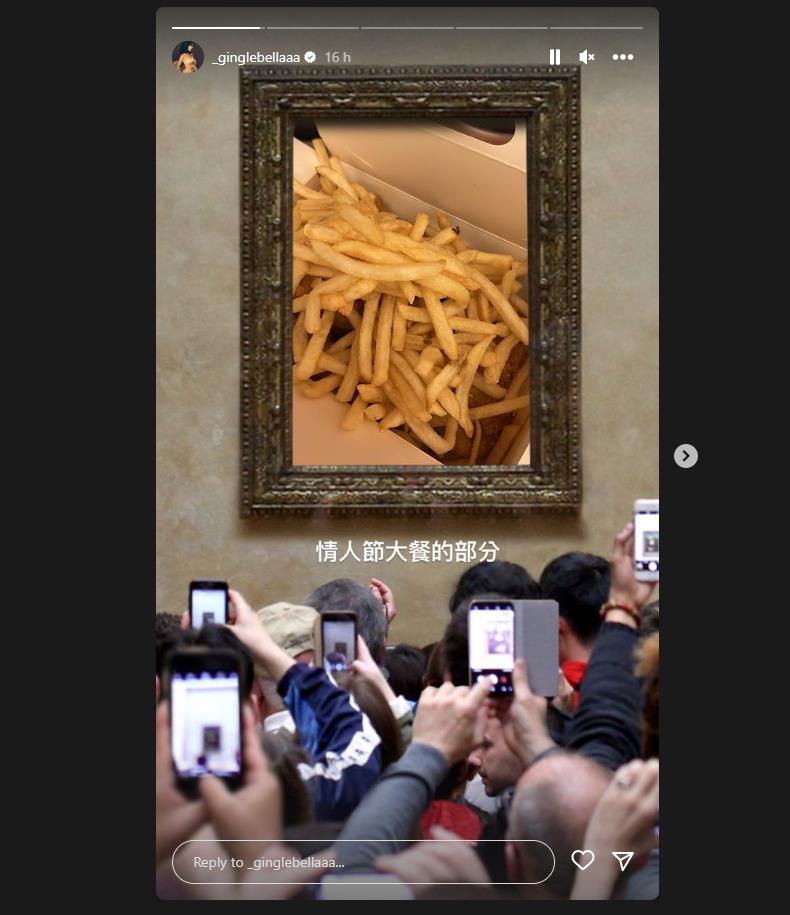This screenshot has width=790, height=915.
Task: Go to the next story
Action: pos(685,456)
